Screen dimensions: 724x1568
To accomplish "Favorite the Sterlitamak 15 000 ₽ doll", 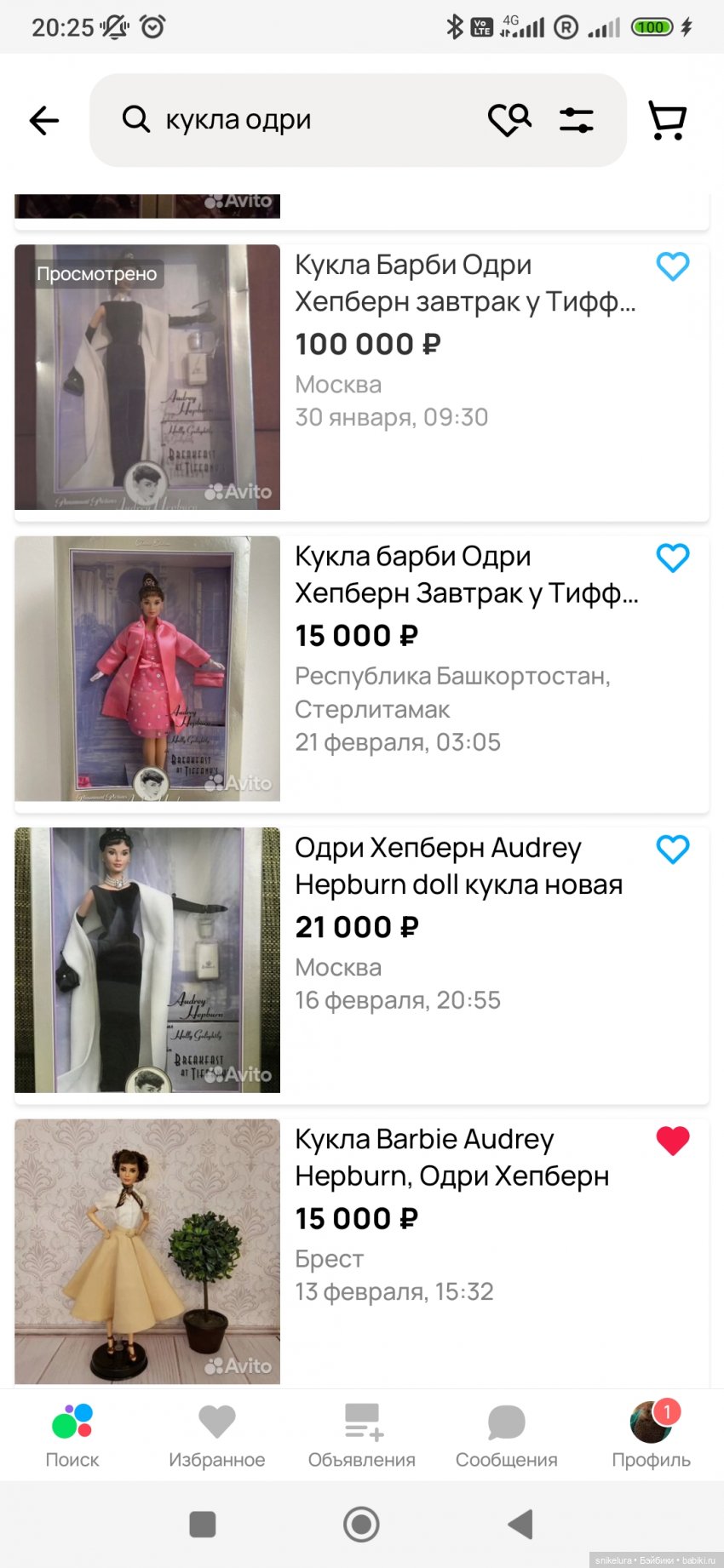I will (673, 558).
